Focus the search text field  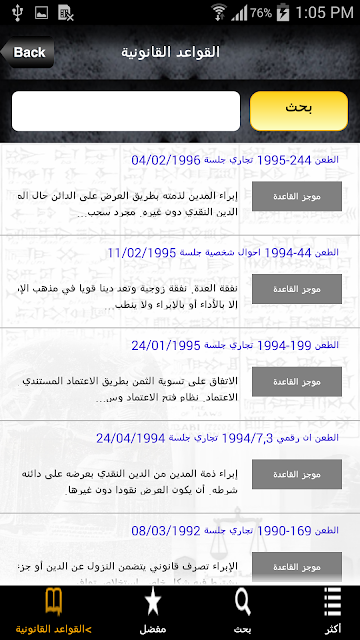[126, 111]
